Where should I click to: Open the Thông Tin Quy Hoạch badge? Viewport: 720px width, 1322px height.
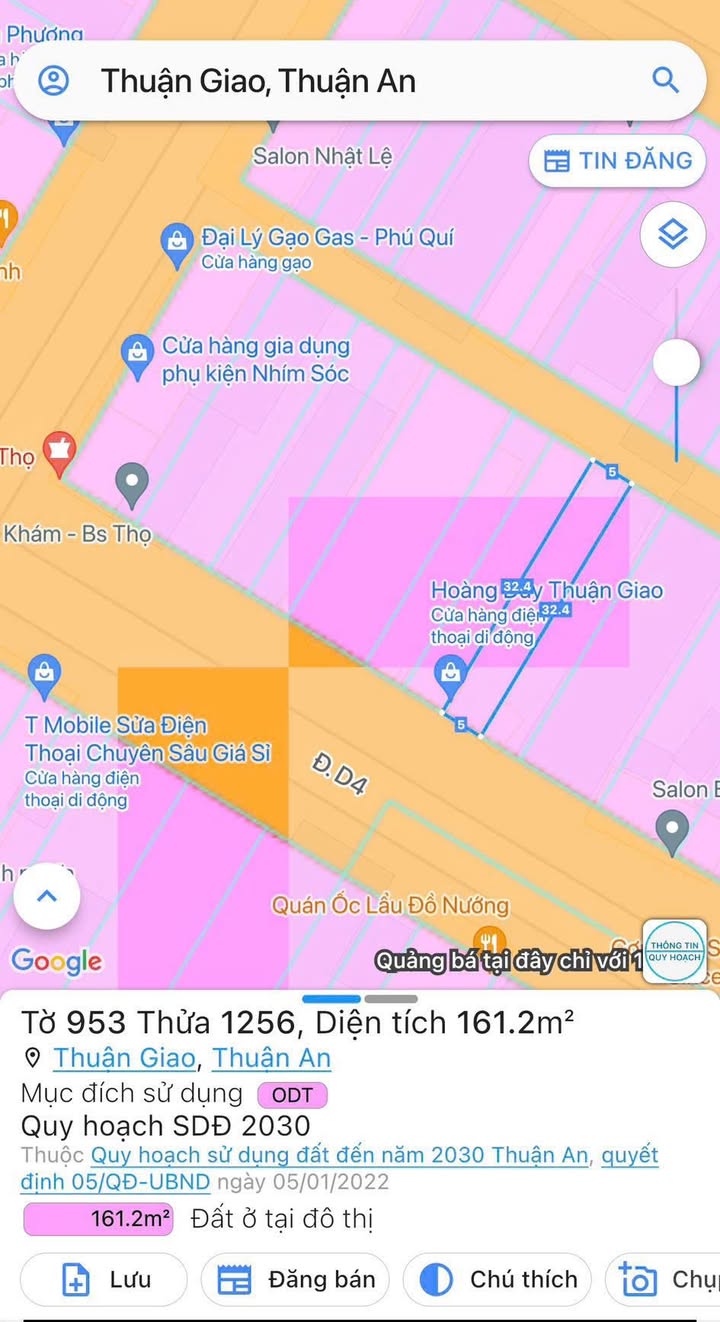(x=674, y=951)
